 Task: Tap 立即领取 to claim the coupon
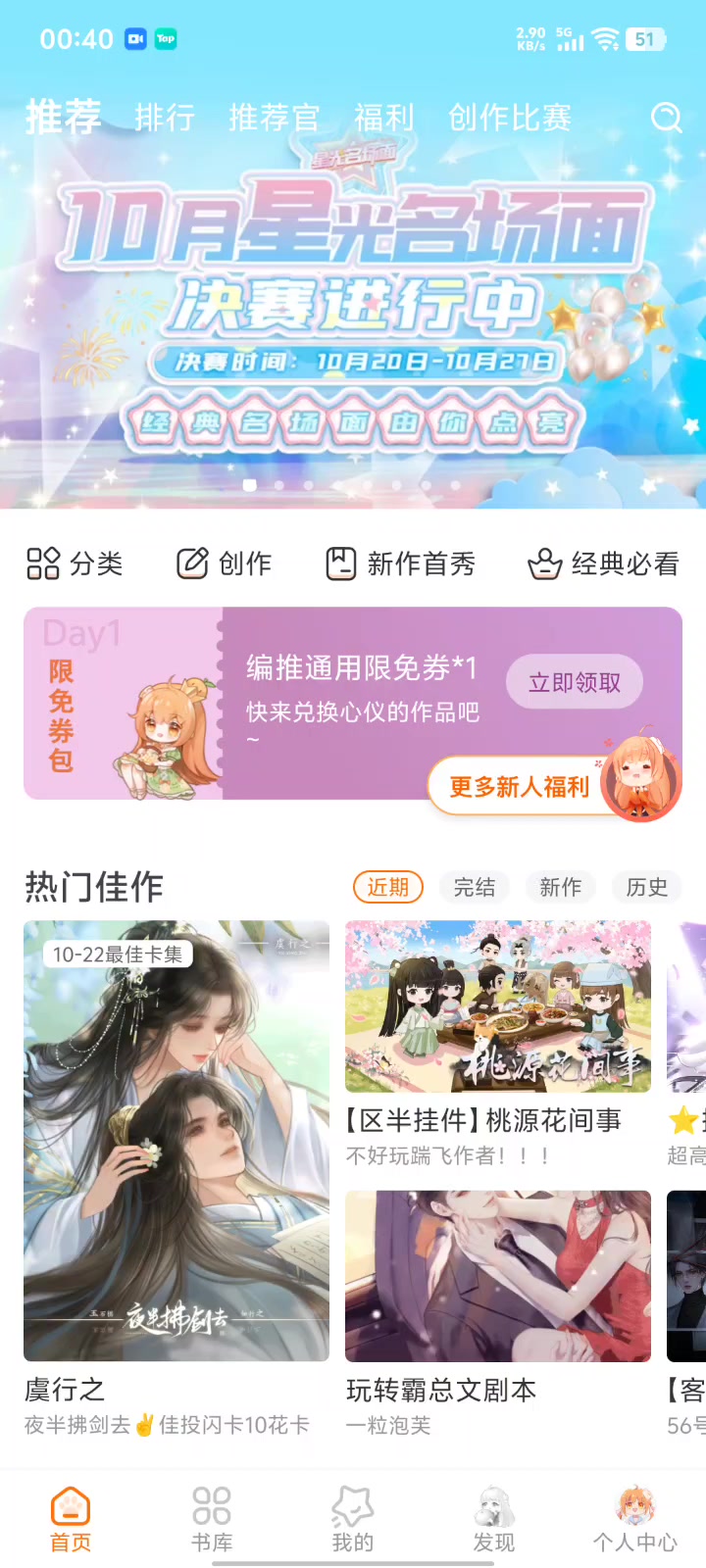tap(574, 682)
